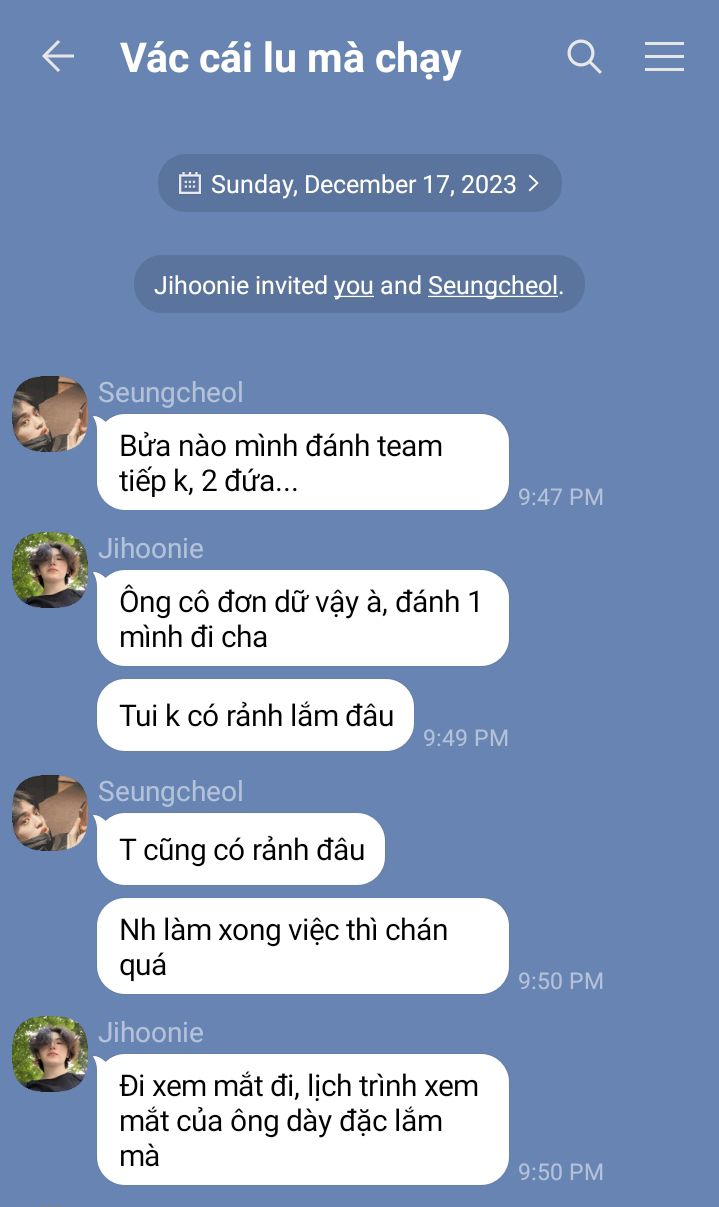Open Jihoonie's avatar beside 'Đi xem mắt đi' message
Viewport: 719px width, 1207px height.
50,1054
